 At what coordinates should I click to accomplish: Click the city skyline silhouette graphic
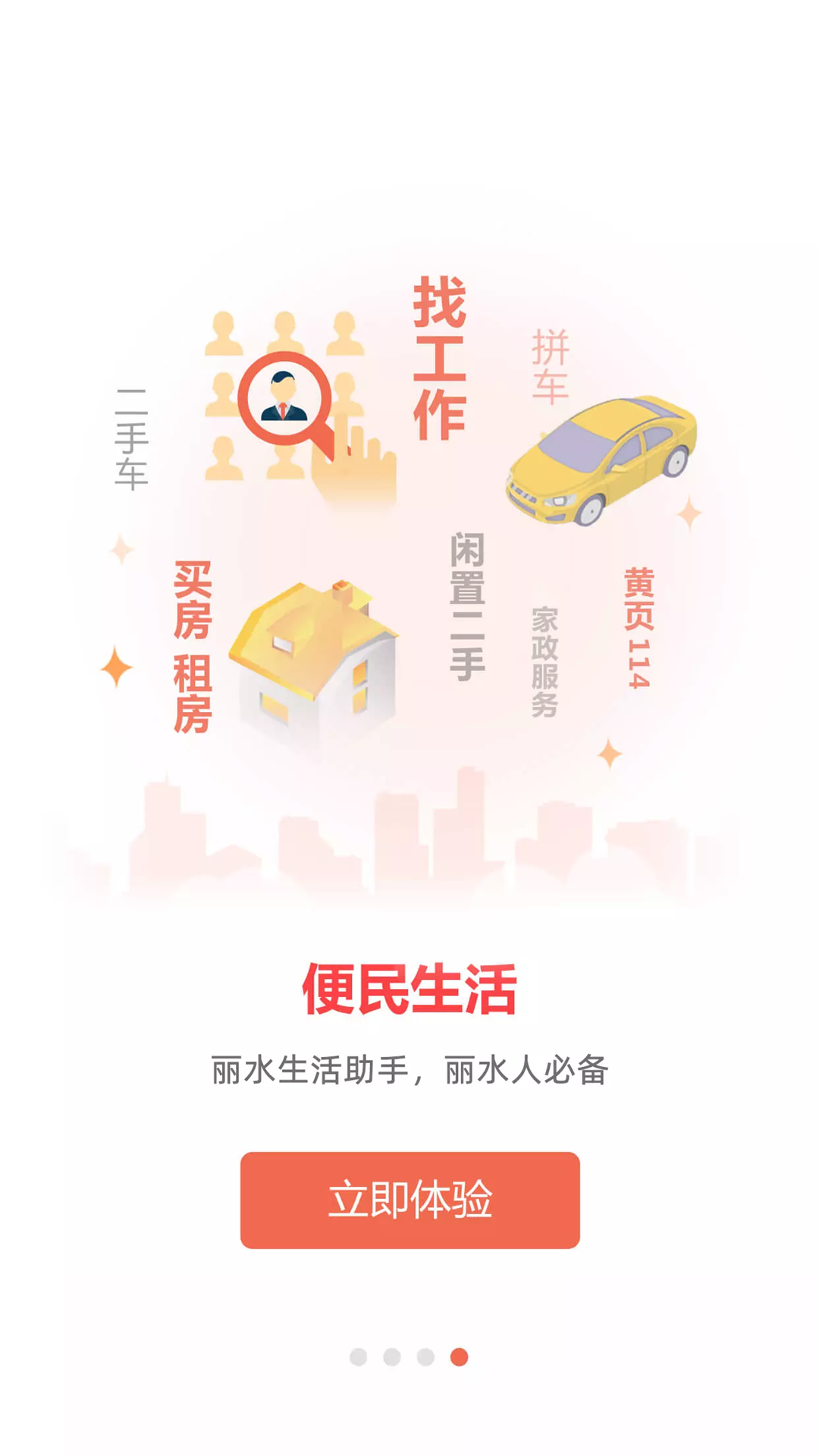(409, 834)
